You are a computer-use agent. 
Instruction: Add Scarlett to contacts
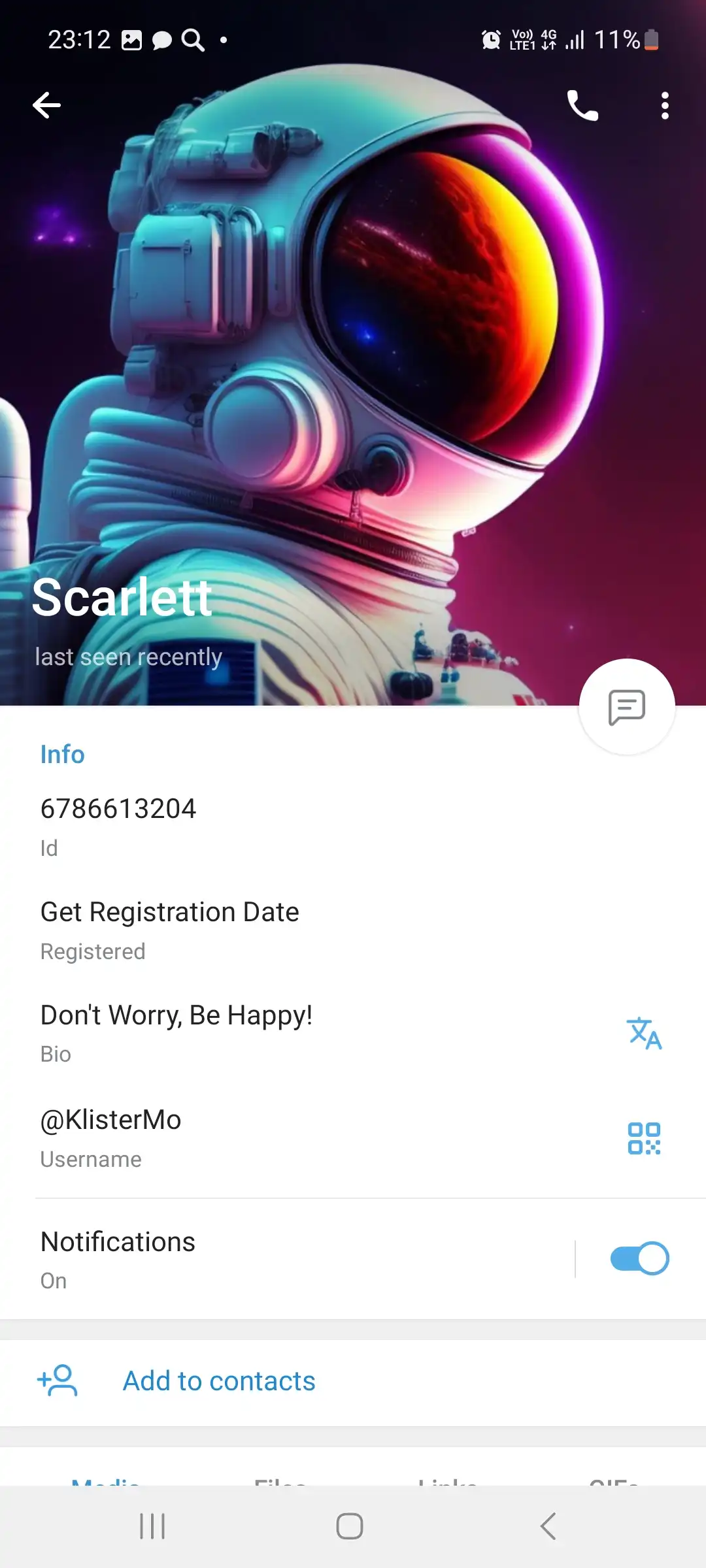353,1381
